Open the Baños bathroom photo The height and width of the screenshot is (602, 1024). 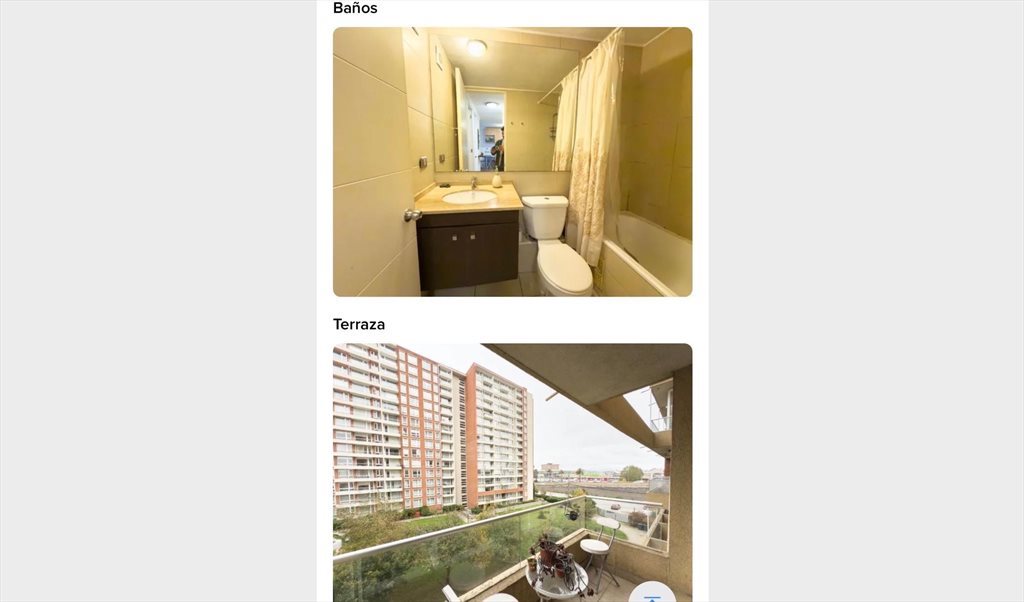click(x=512, y=162)
